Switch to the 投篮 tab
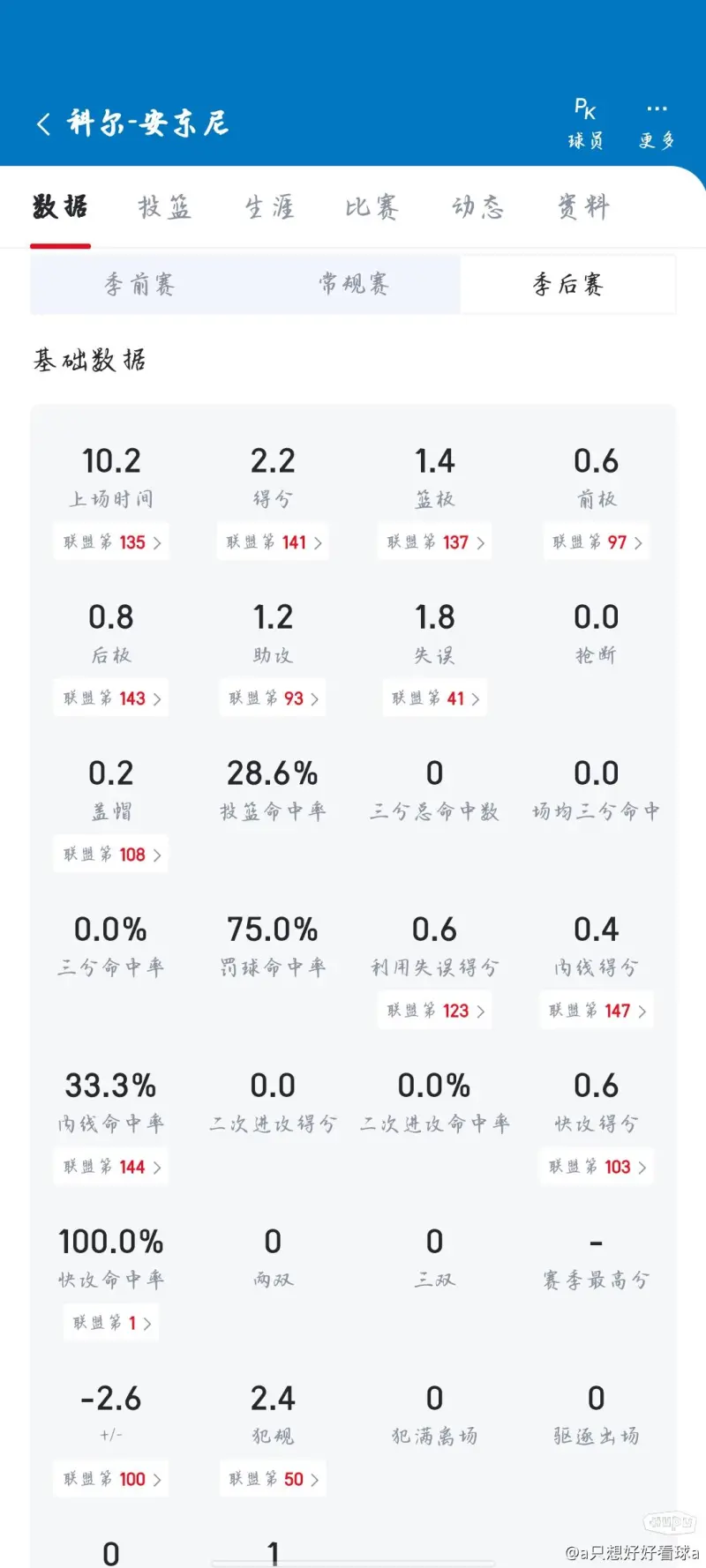Screen dimensions: 706x1568 164,207
